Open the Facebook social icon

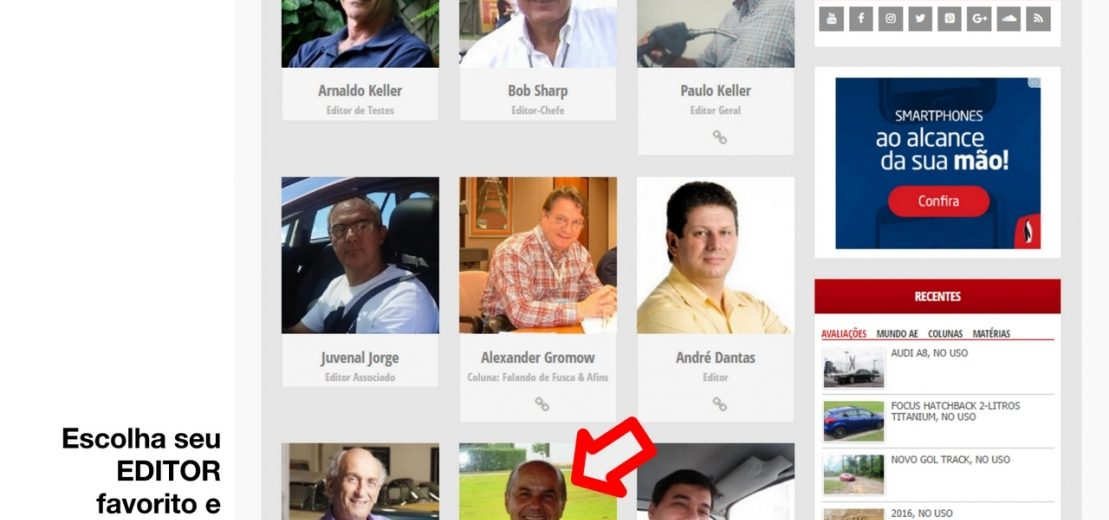[x=861, y=18]
